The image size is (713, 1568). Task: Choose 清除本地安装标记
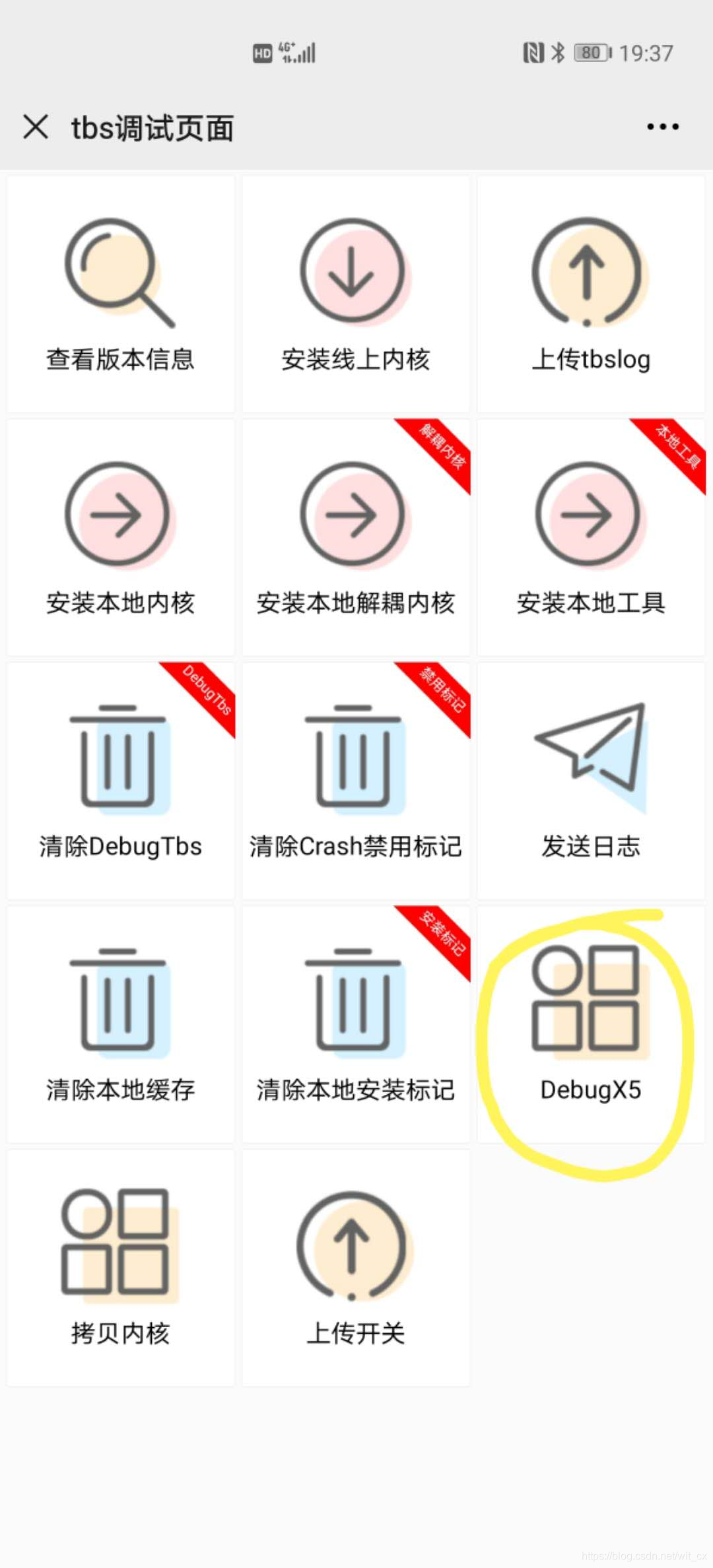355,1025
